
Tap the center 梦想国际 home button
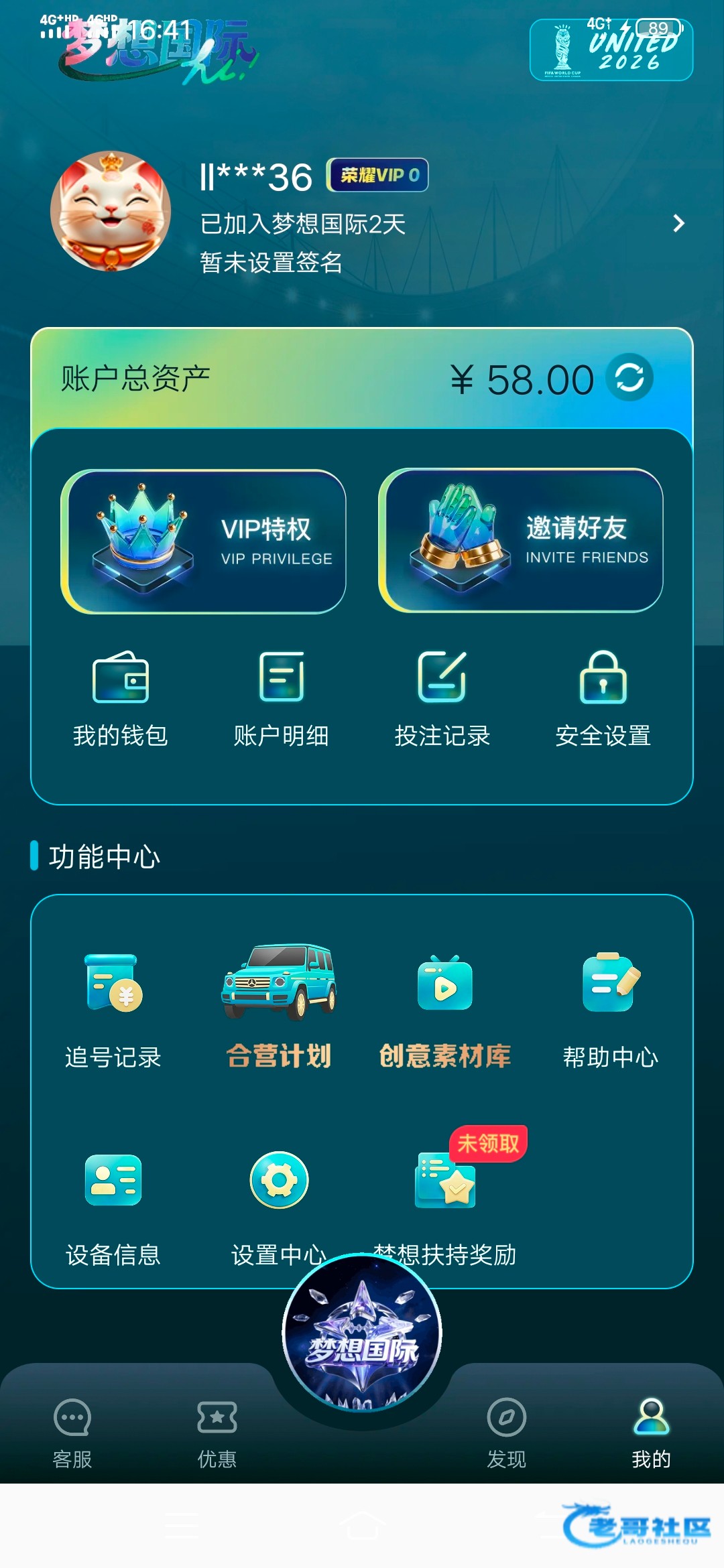click(x=362, y=1333)
